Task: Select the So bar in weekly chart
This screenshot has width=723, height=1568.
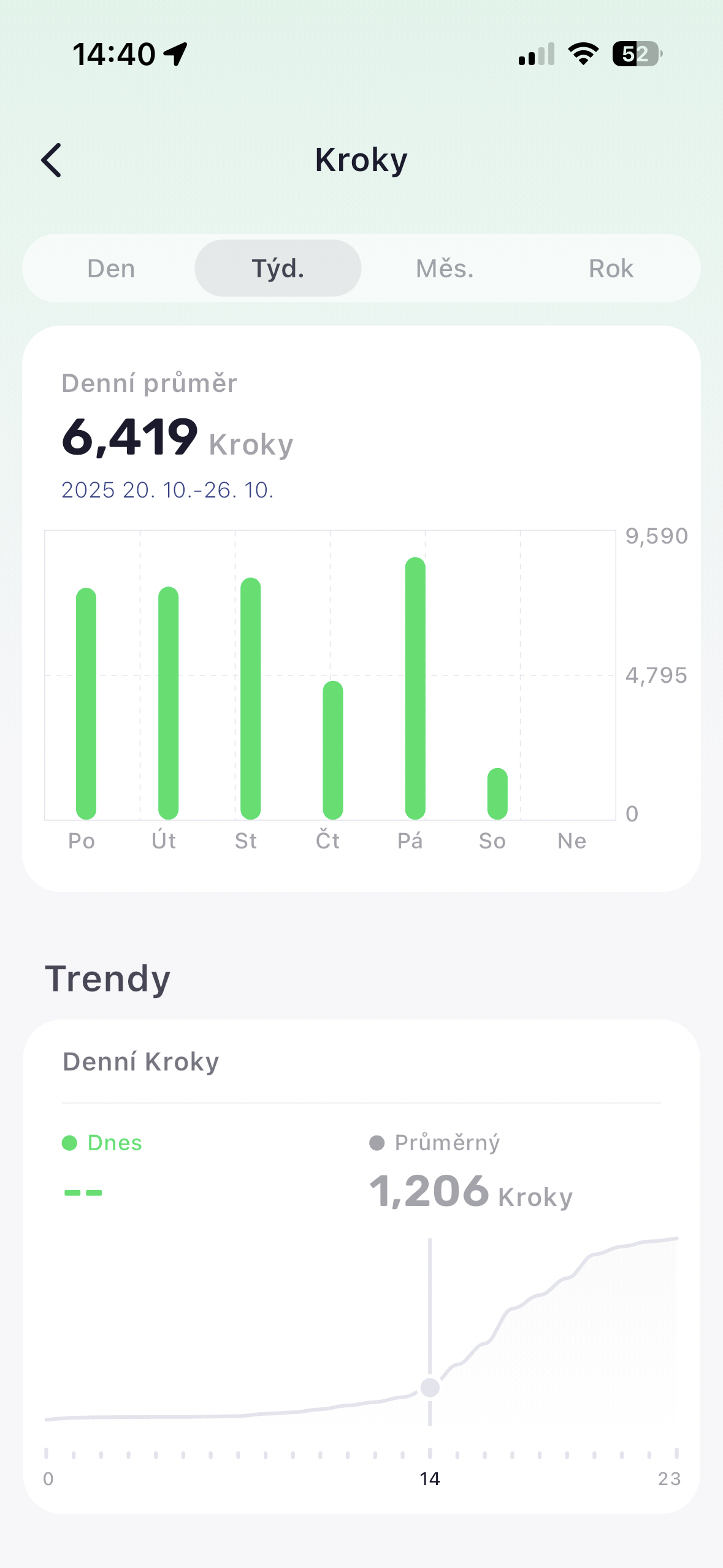Action: click(497, 793)
